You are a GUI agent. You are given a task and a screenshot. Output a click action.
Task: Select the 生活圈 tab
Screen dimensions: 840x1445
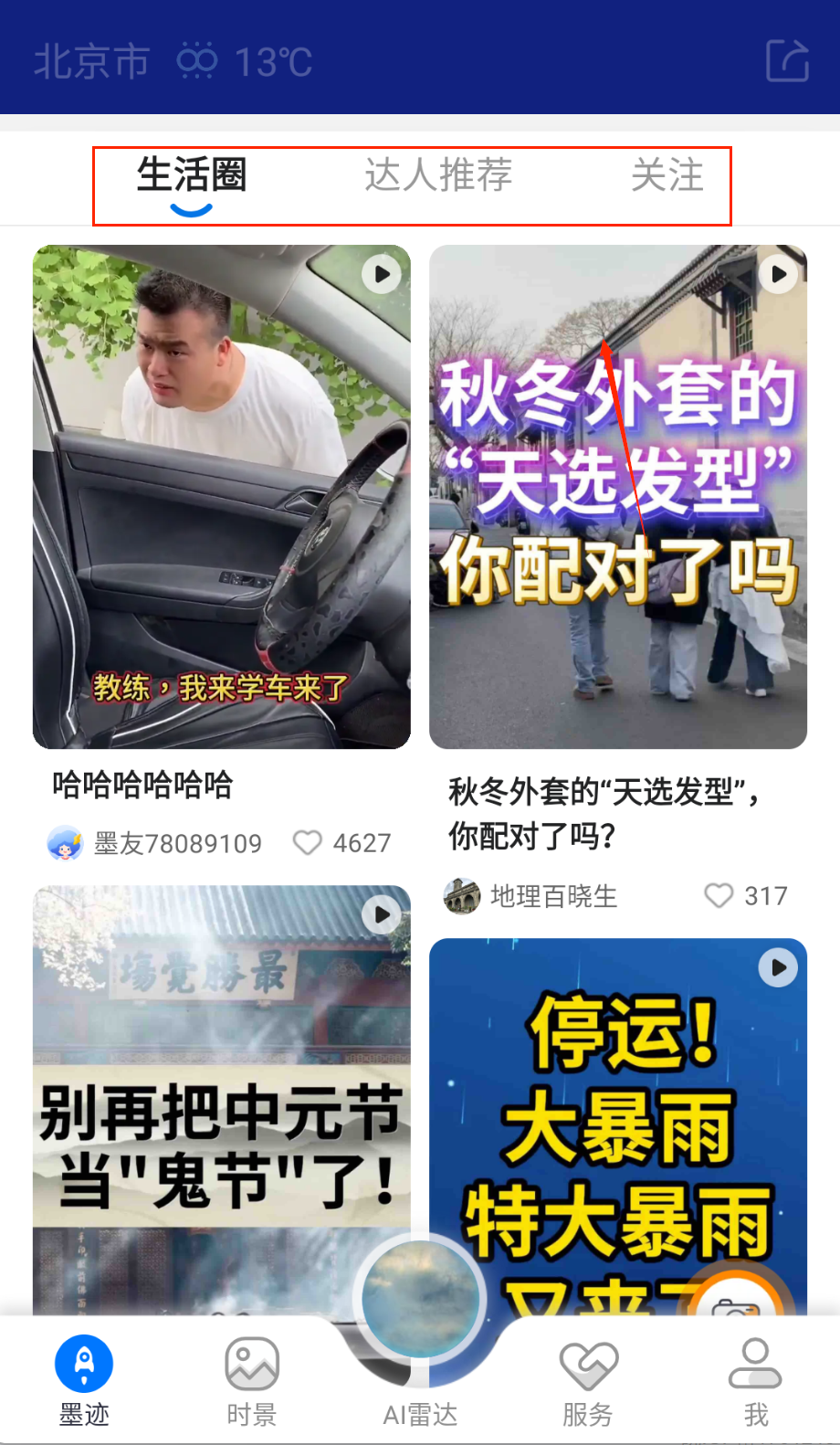(x=192, y=175)
